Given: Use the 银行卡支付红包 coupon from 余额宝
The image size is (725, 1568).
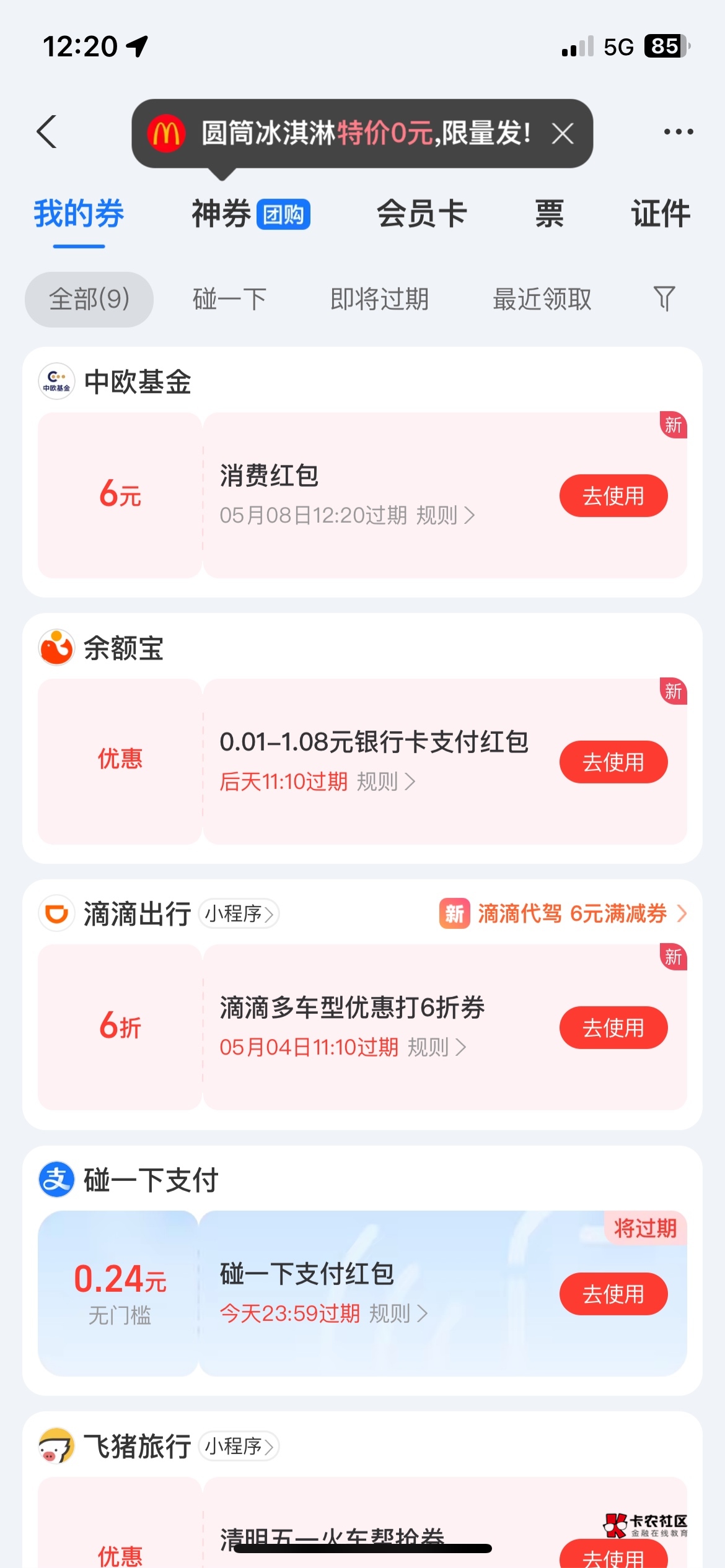Looking at the screenshot, I should point(613,762).
